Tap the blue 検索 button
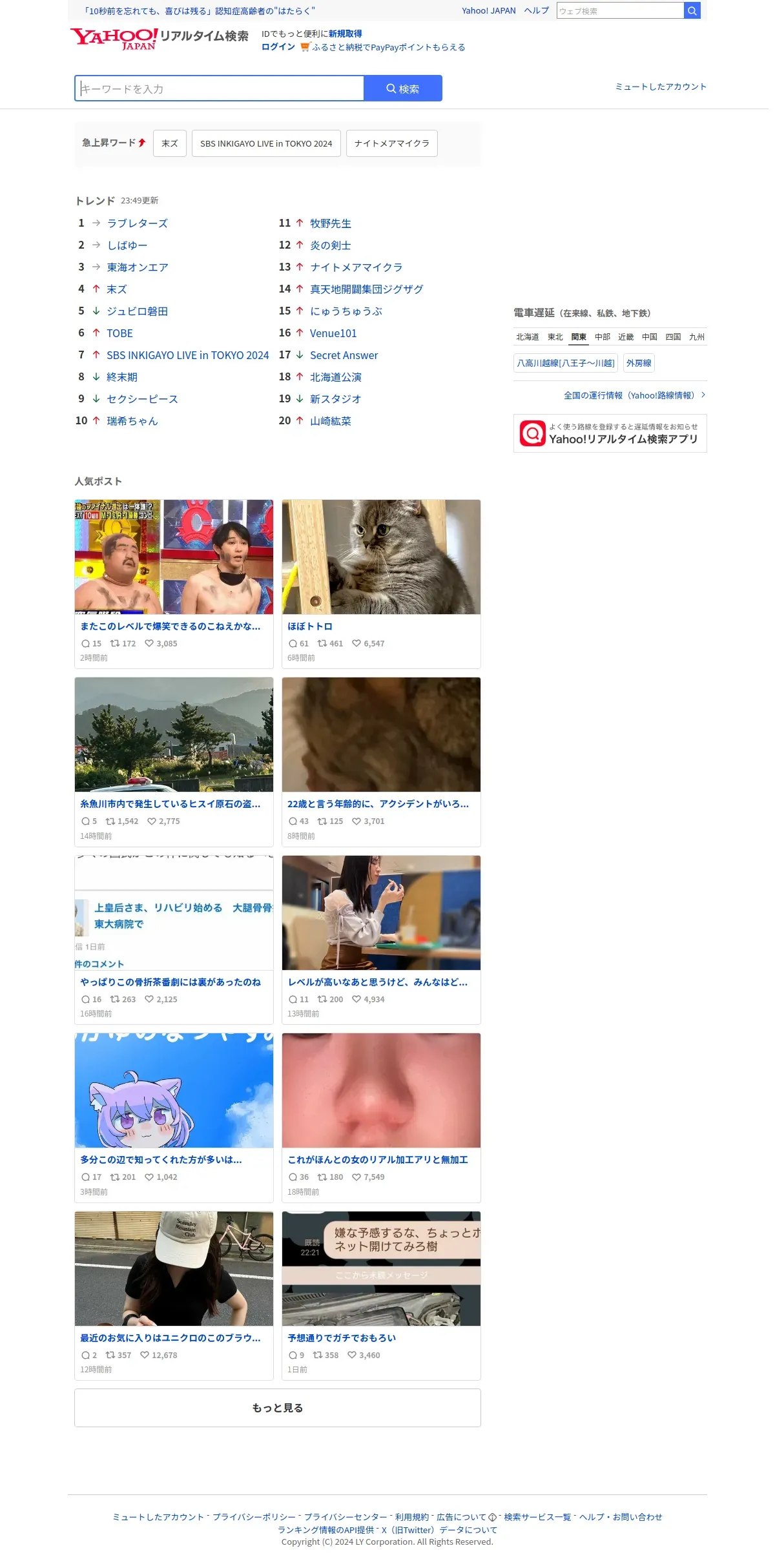The image size is (775, 1568). pyautogui.click(x=403, y=88)
